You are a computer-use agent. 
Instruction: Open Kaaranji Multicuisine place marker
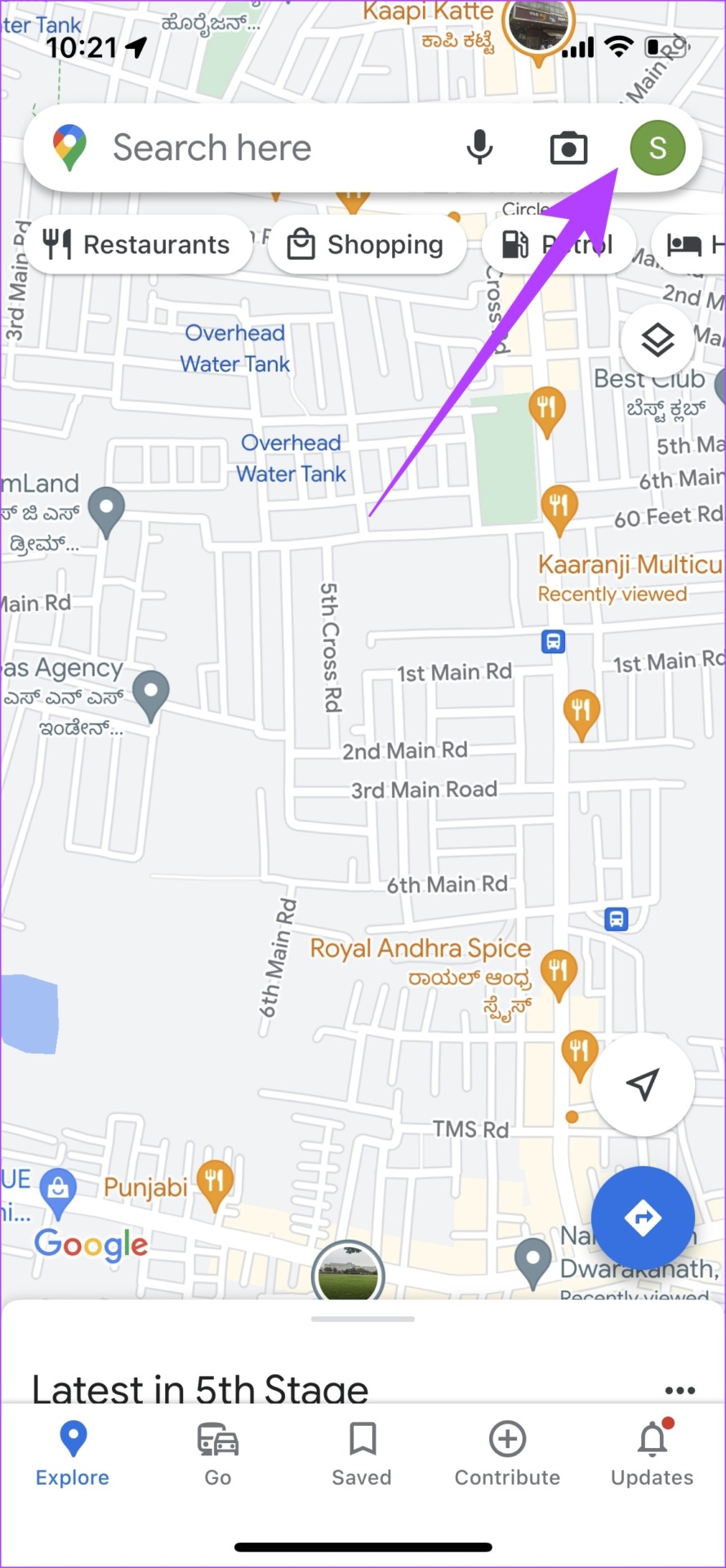pyautogui.click(x=559, y=506)
